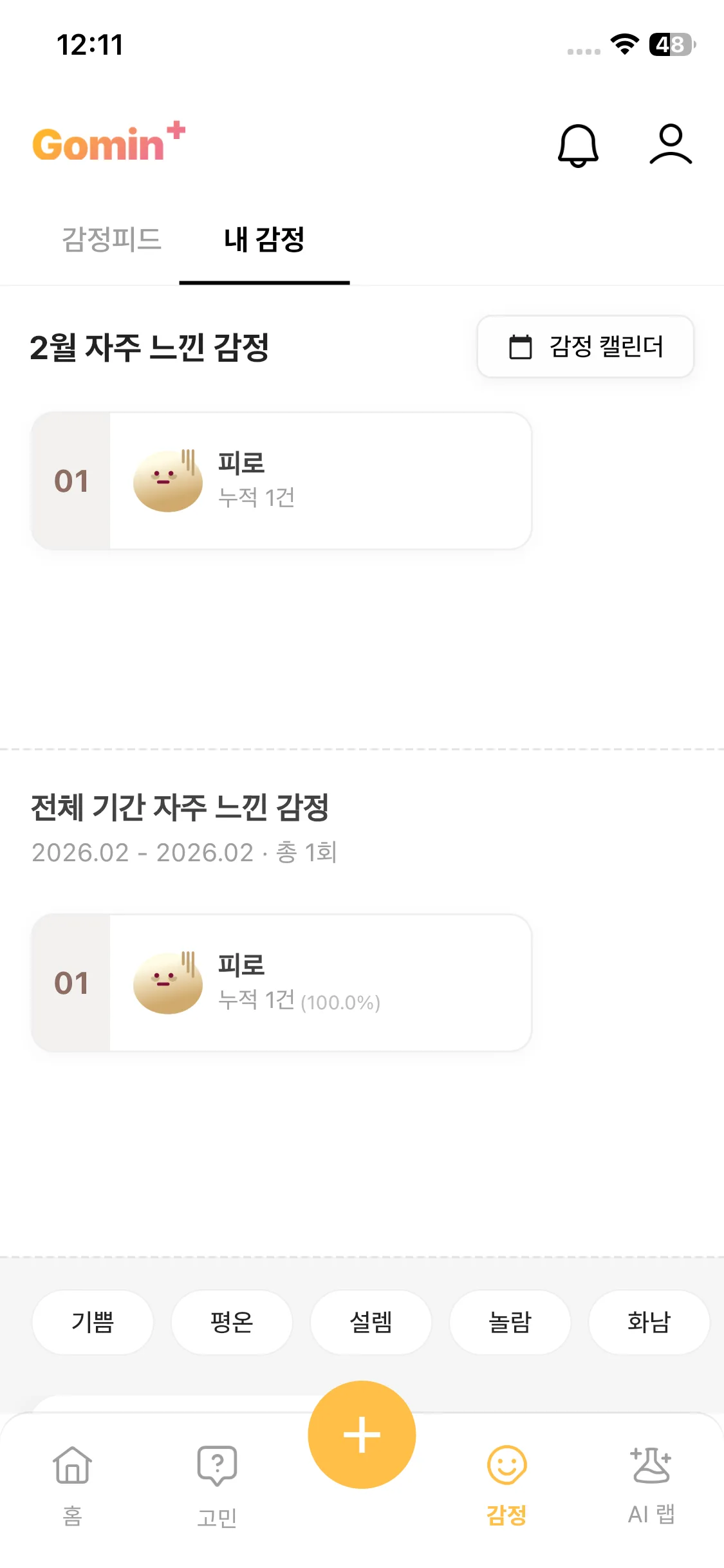Add a new entry with the plus button
The height and width of the screenshot is (1568, 724).
(x=362, y=1434)
